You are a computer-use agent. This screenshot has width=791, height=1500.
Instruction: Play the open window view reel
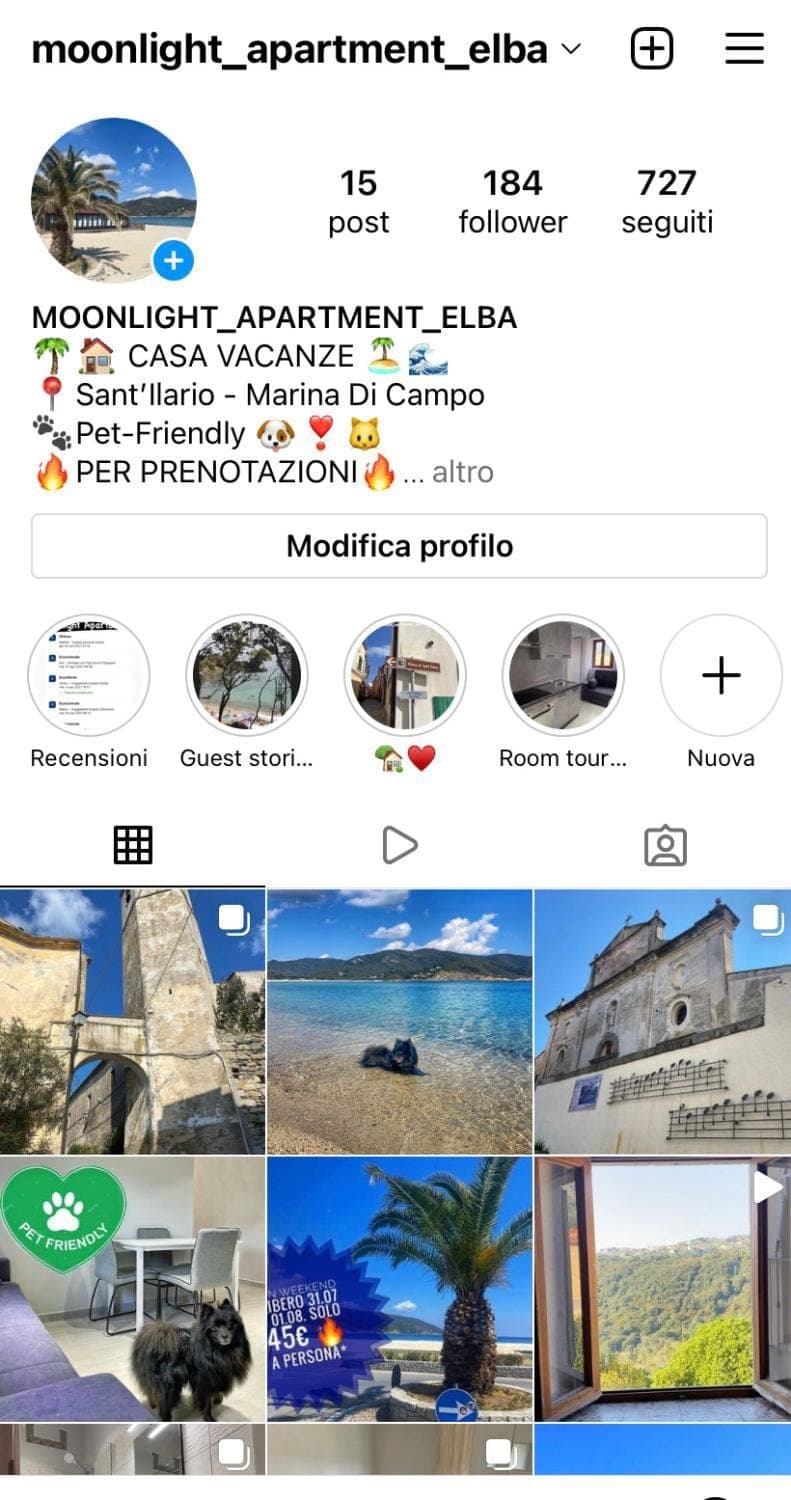663,1289
